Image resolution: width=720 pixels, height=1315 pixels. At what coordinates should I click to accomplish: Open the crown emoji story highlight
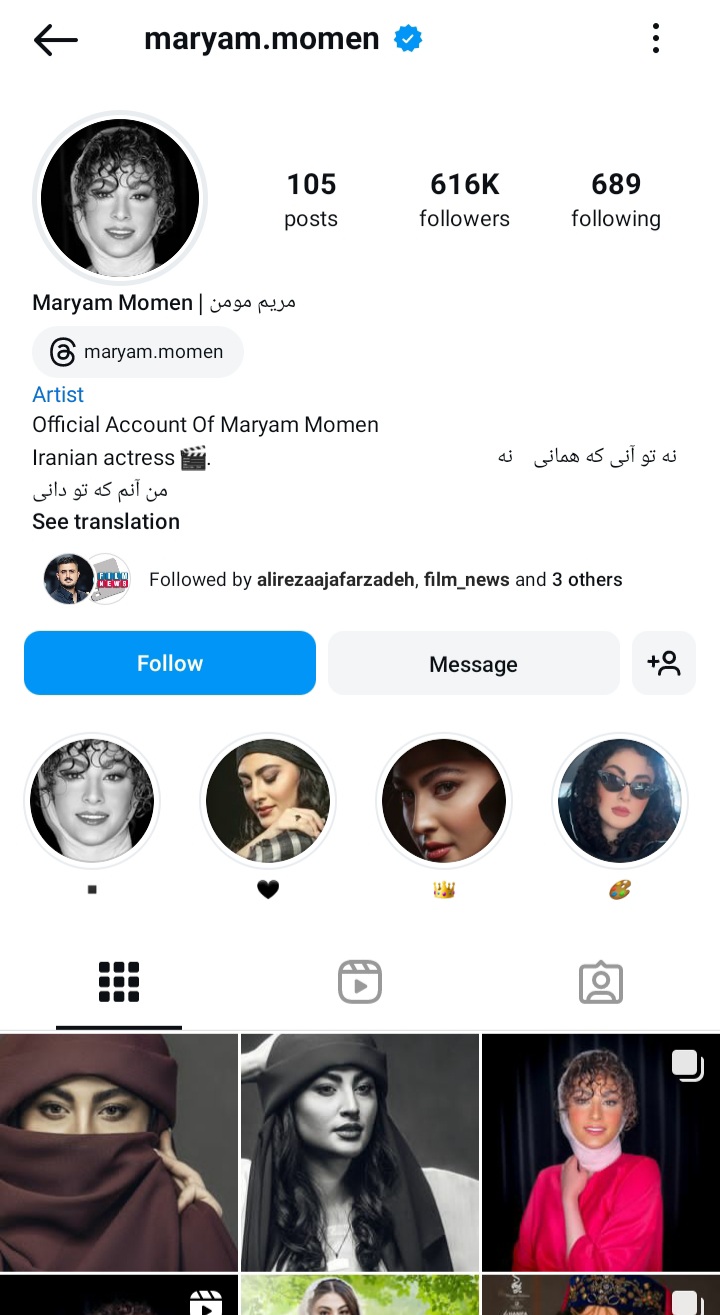pyautogui.click(x=444, y=800)
